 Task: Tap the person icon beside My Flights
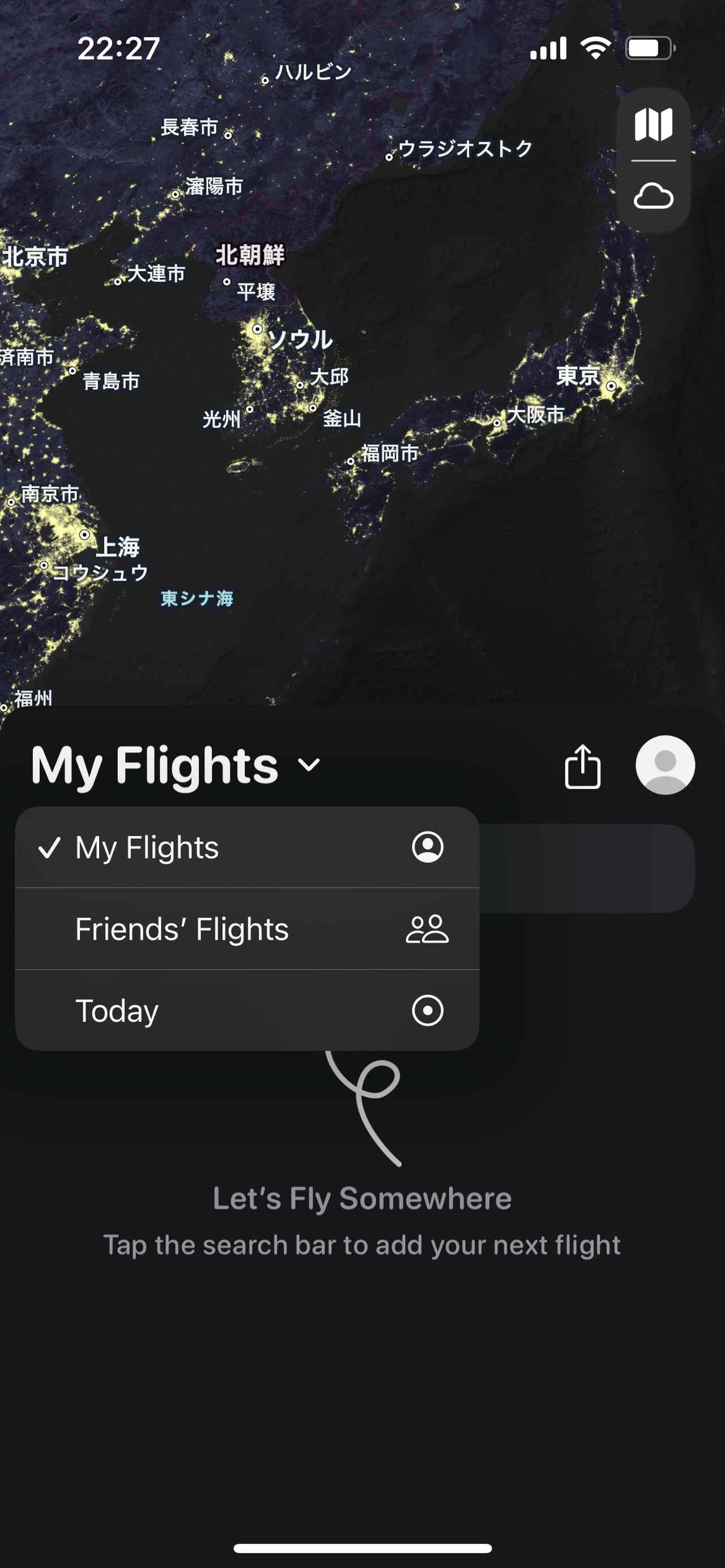429,848
